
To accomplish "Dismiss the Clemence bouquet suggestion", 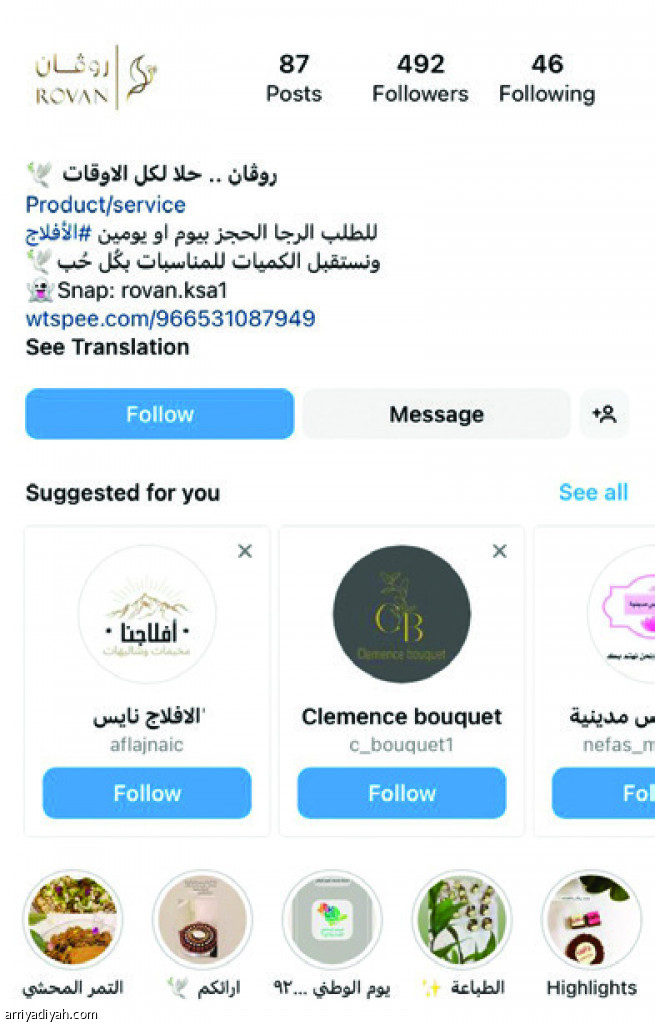I will click(x=500, y=551).
